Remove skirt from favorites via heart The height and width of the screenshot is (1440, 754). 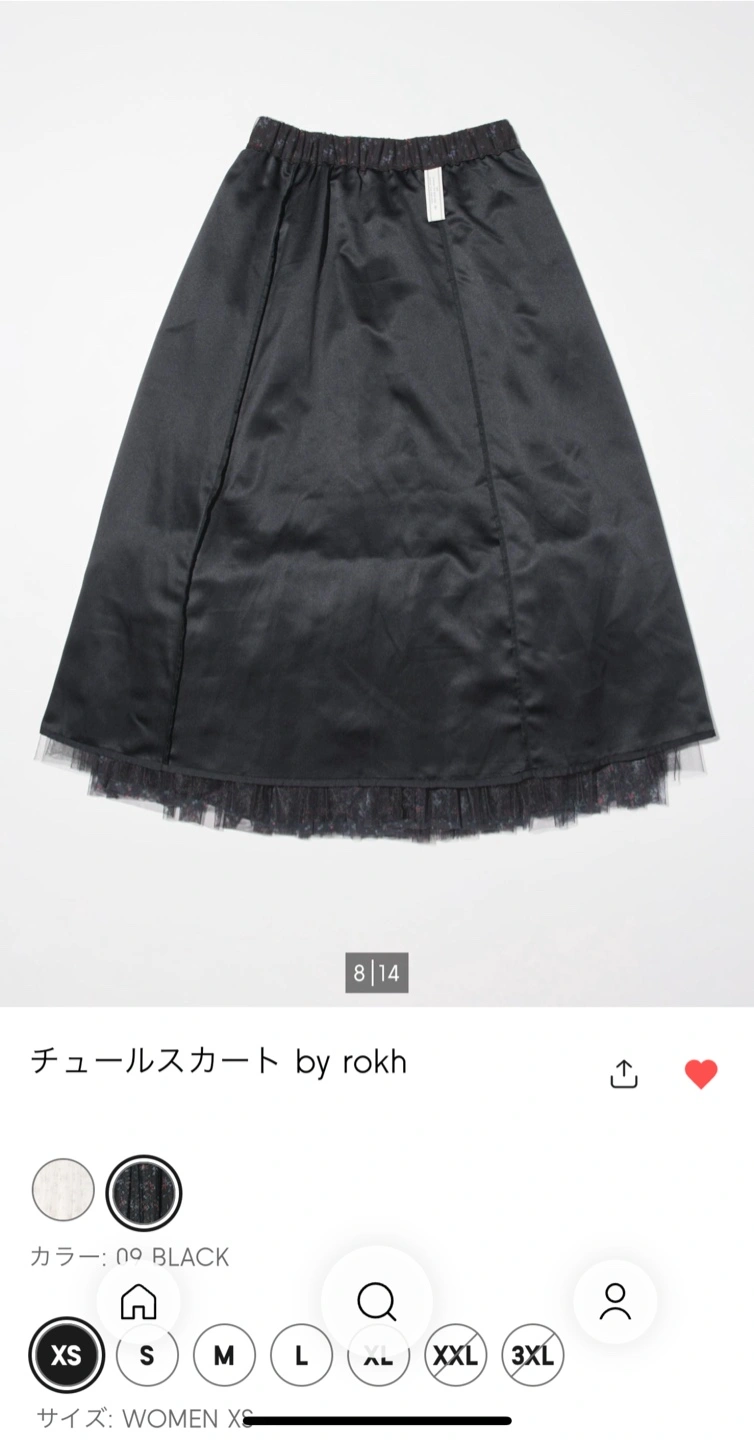coord(701,1073)
